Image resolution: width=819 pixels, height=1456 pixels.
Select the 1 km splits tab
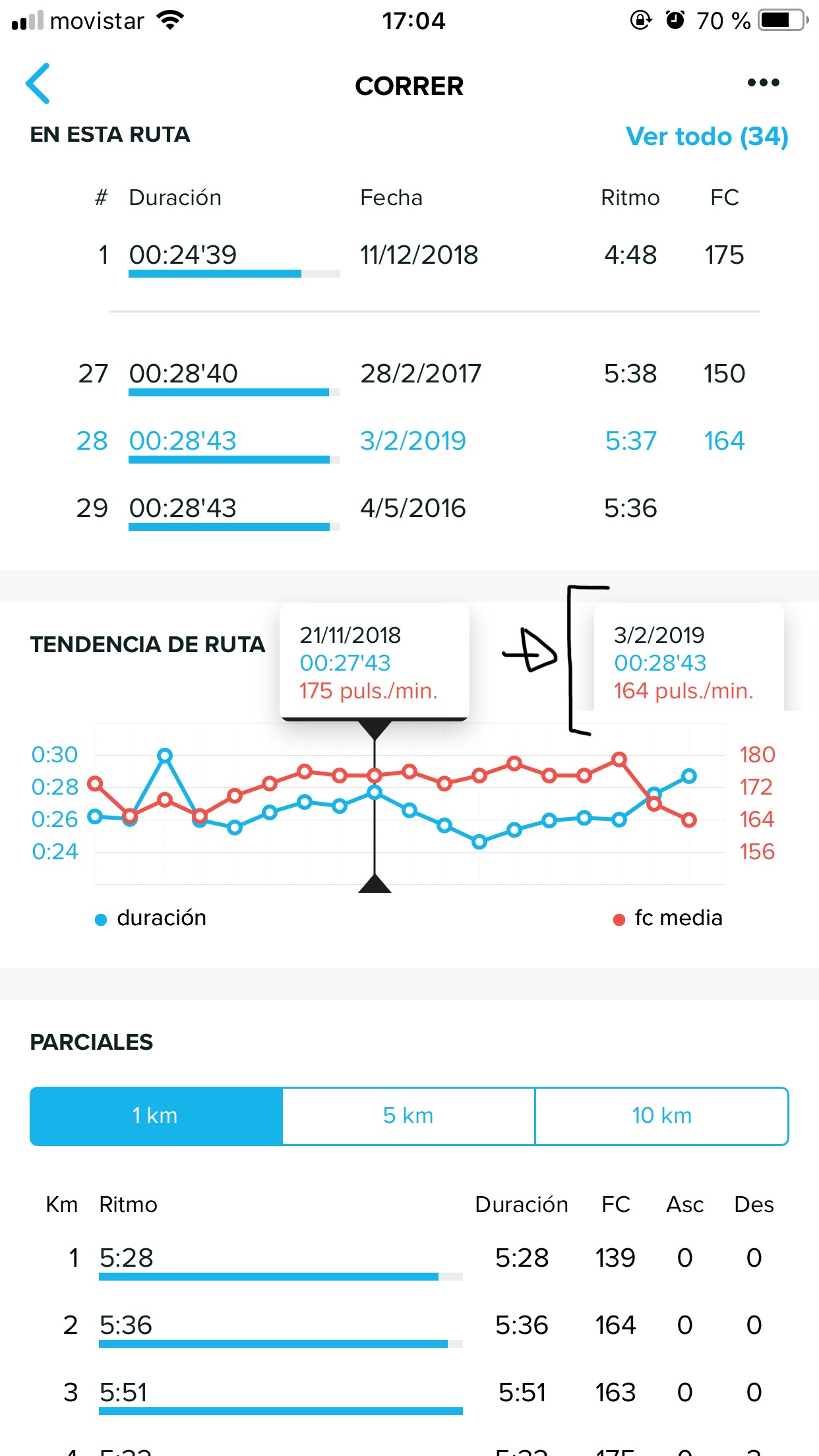click(x=156, y=1116)
